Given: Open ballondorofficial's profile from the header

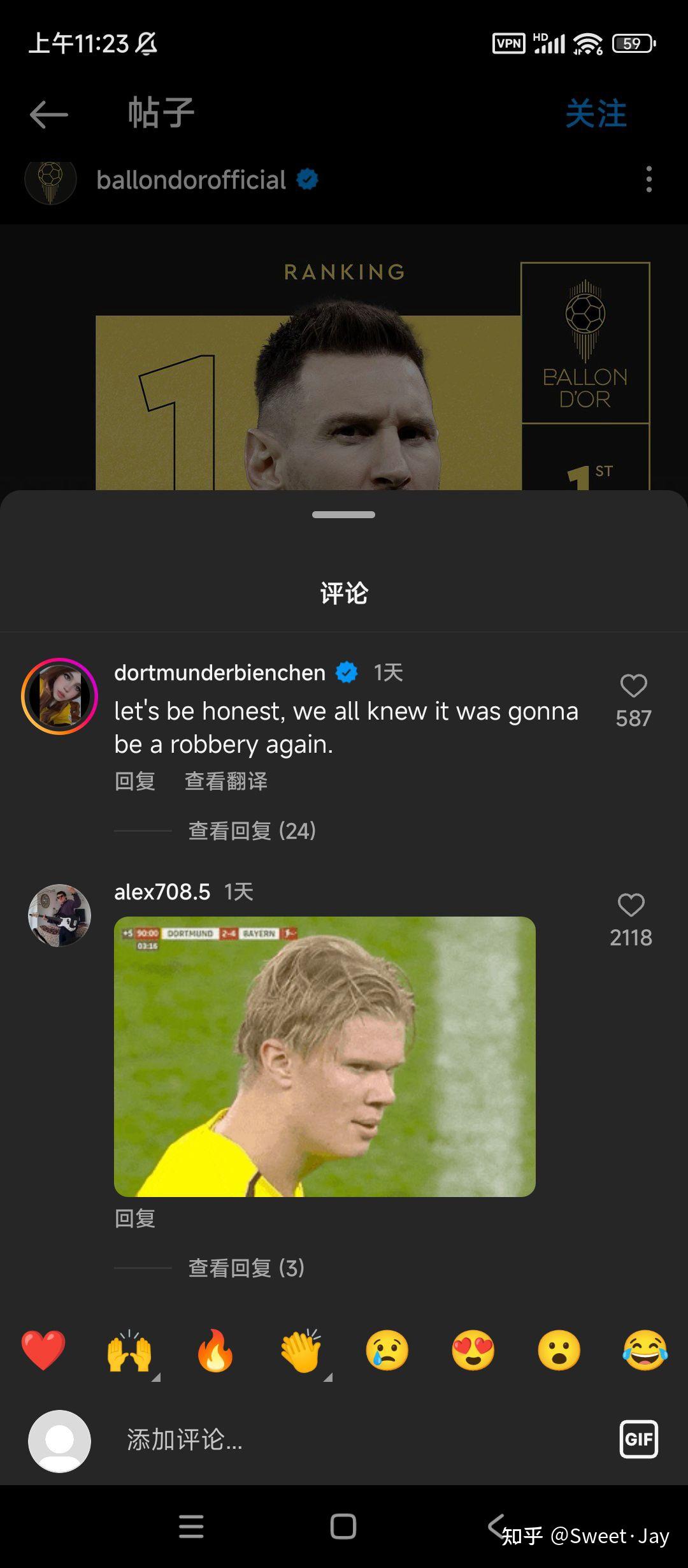Looking at the screenshot, I should (191, 180).
